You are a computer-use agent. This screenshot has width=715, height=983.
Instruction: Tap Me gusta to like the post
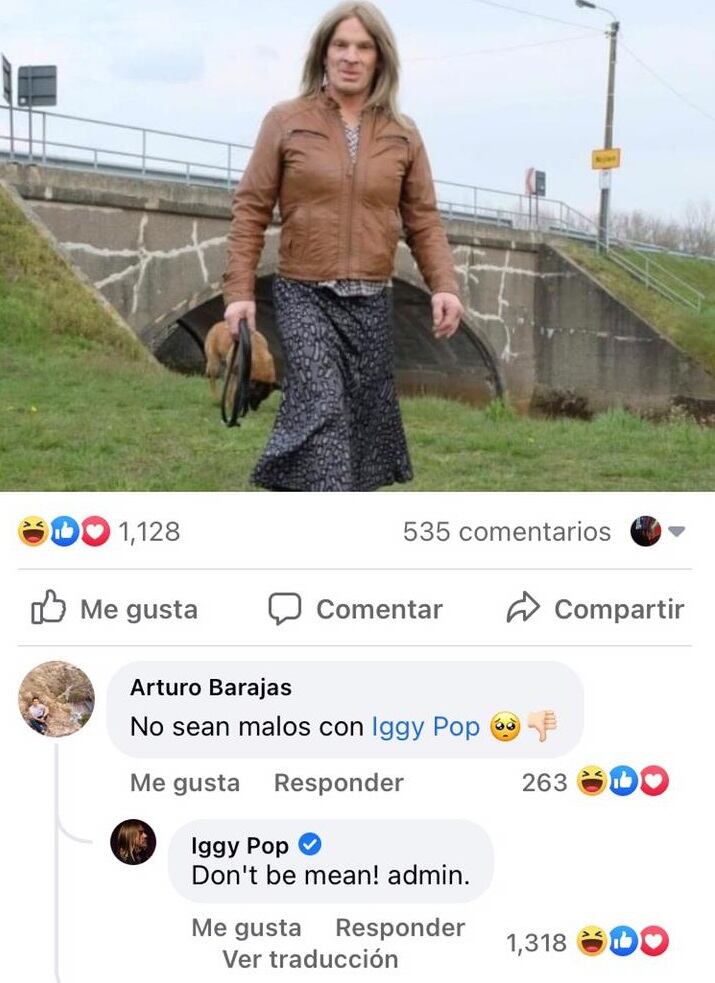click(x=114, y=609)
